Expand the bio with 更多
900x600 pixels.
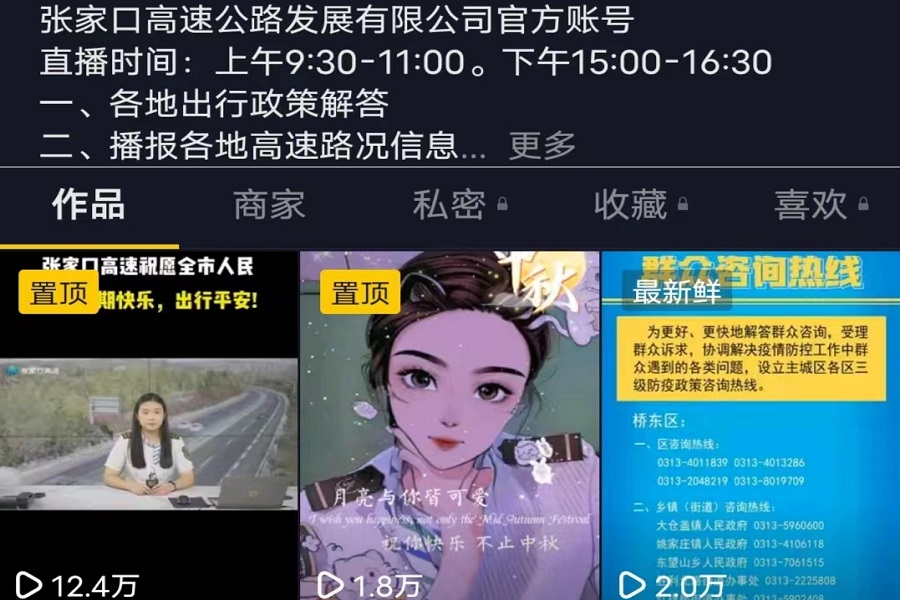[542, 146]
